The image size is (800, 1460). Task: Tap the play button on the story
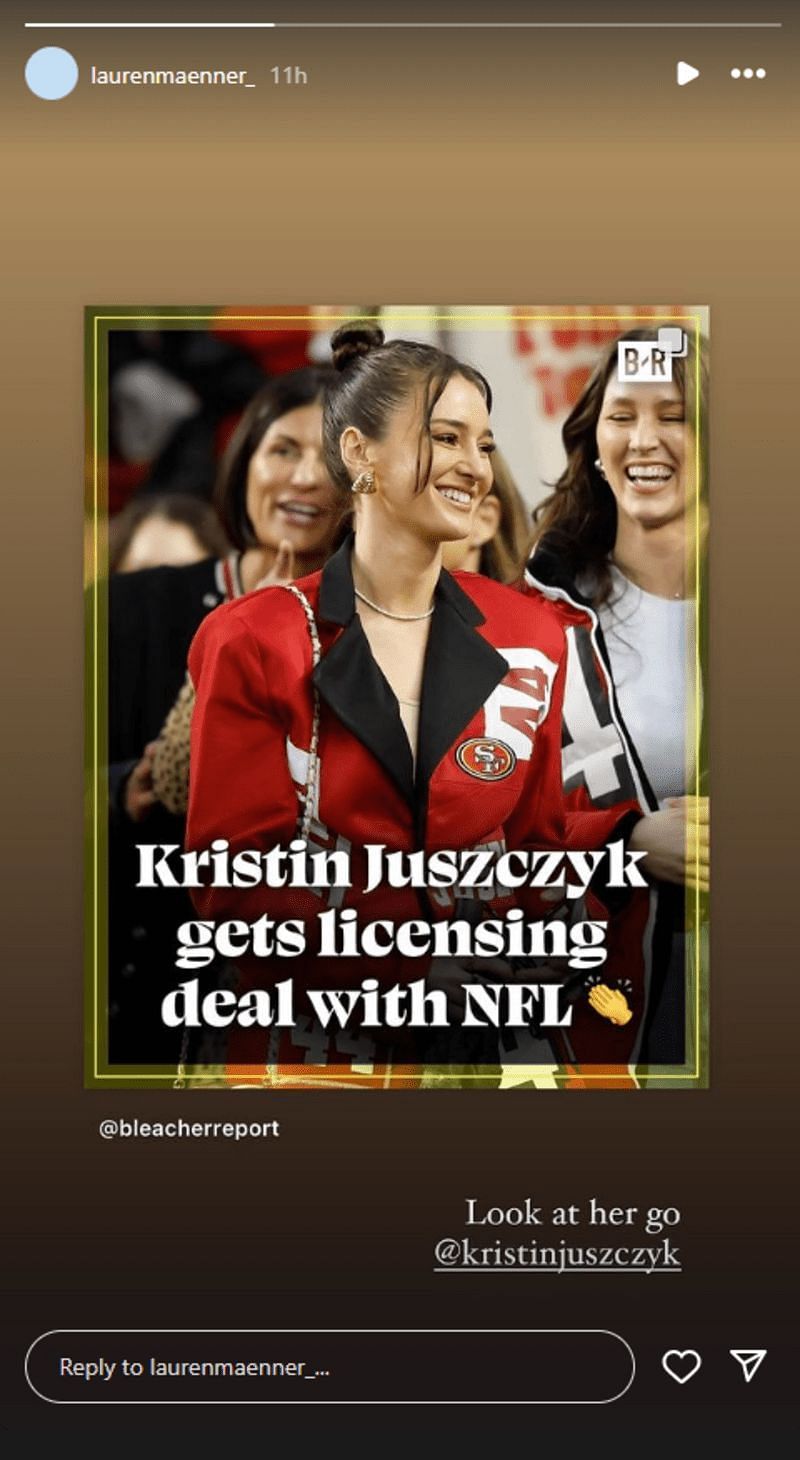687,73
